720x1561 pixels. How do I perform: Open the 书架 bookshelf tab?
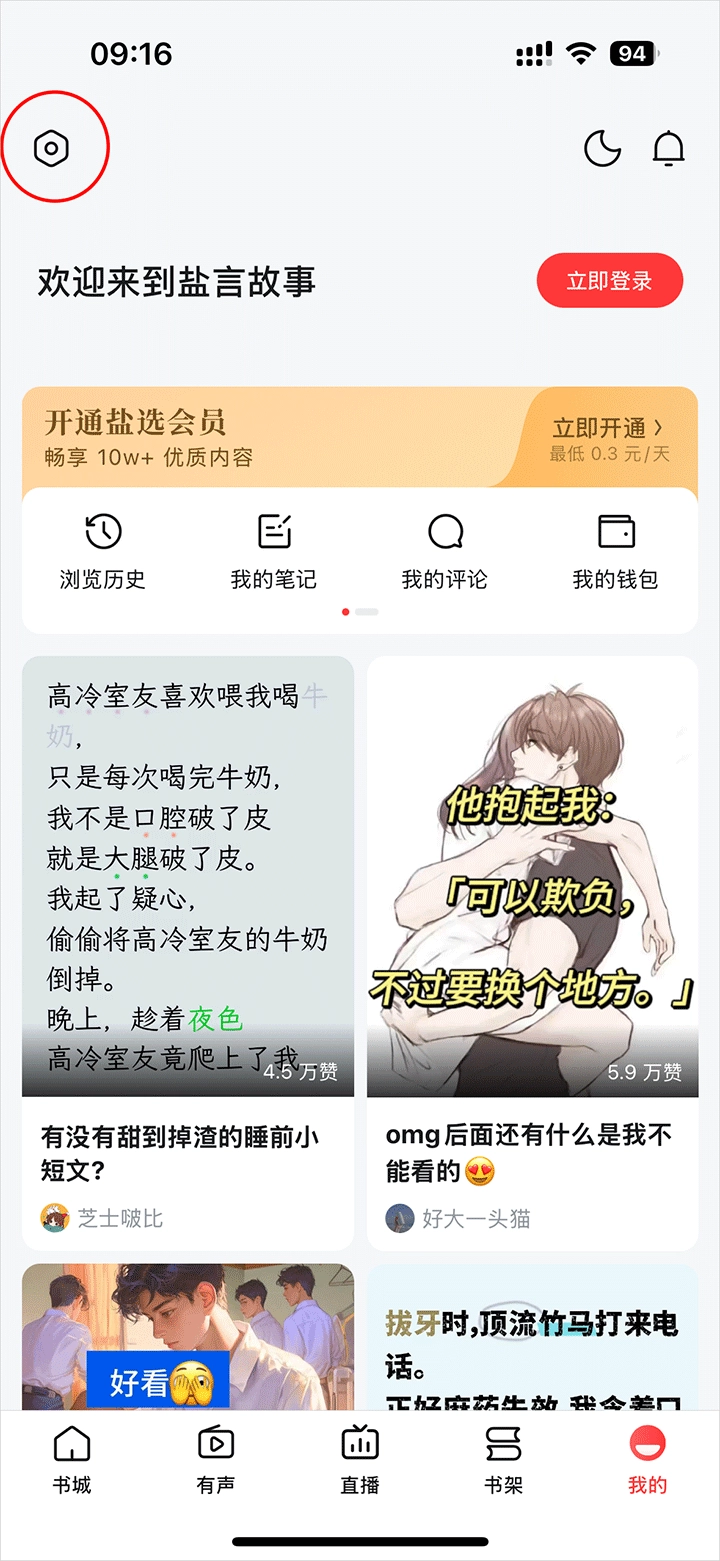click(504, 1460)
